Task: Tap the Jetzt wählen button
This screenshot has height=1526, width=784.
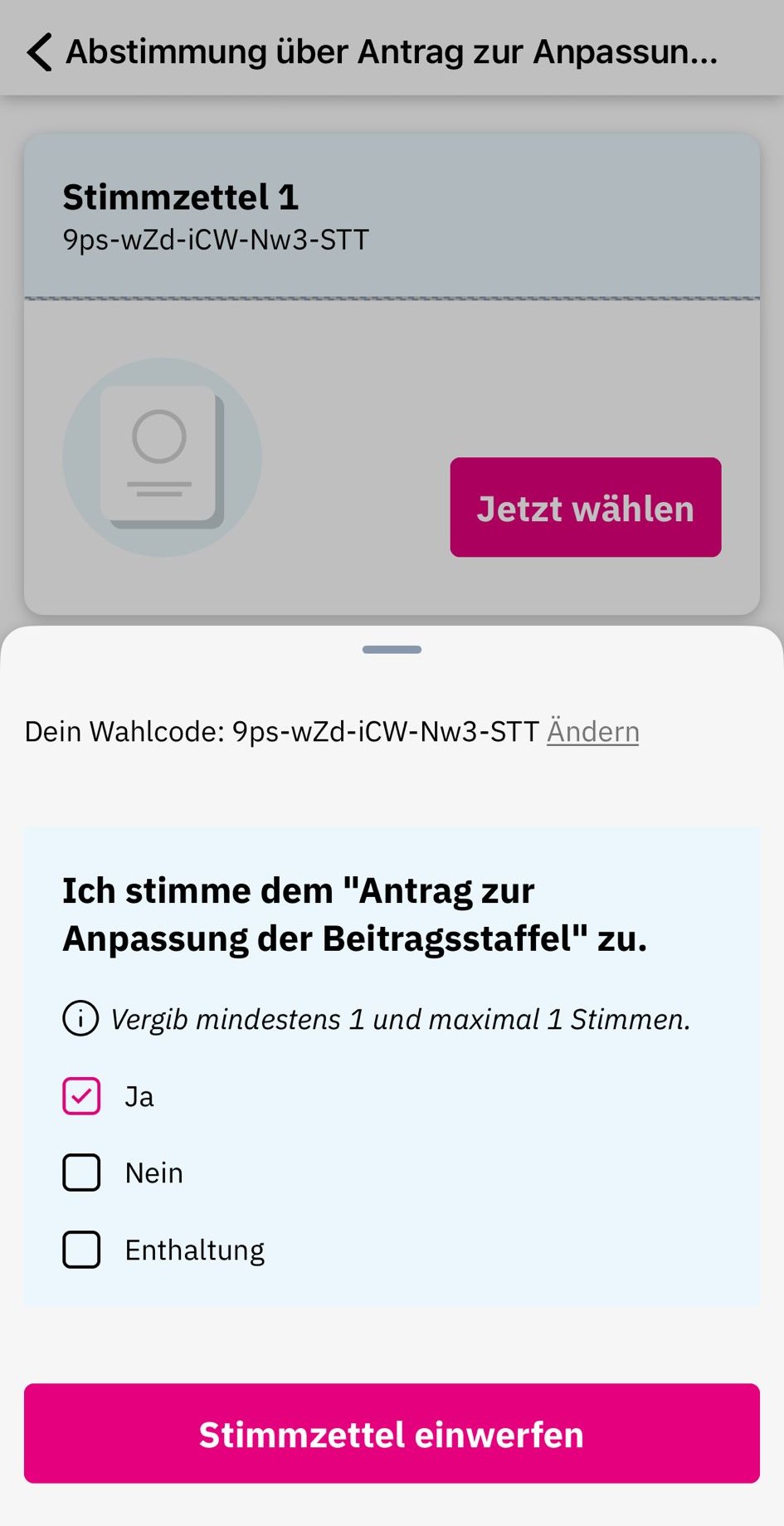Action: [585, 507]
